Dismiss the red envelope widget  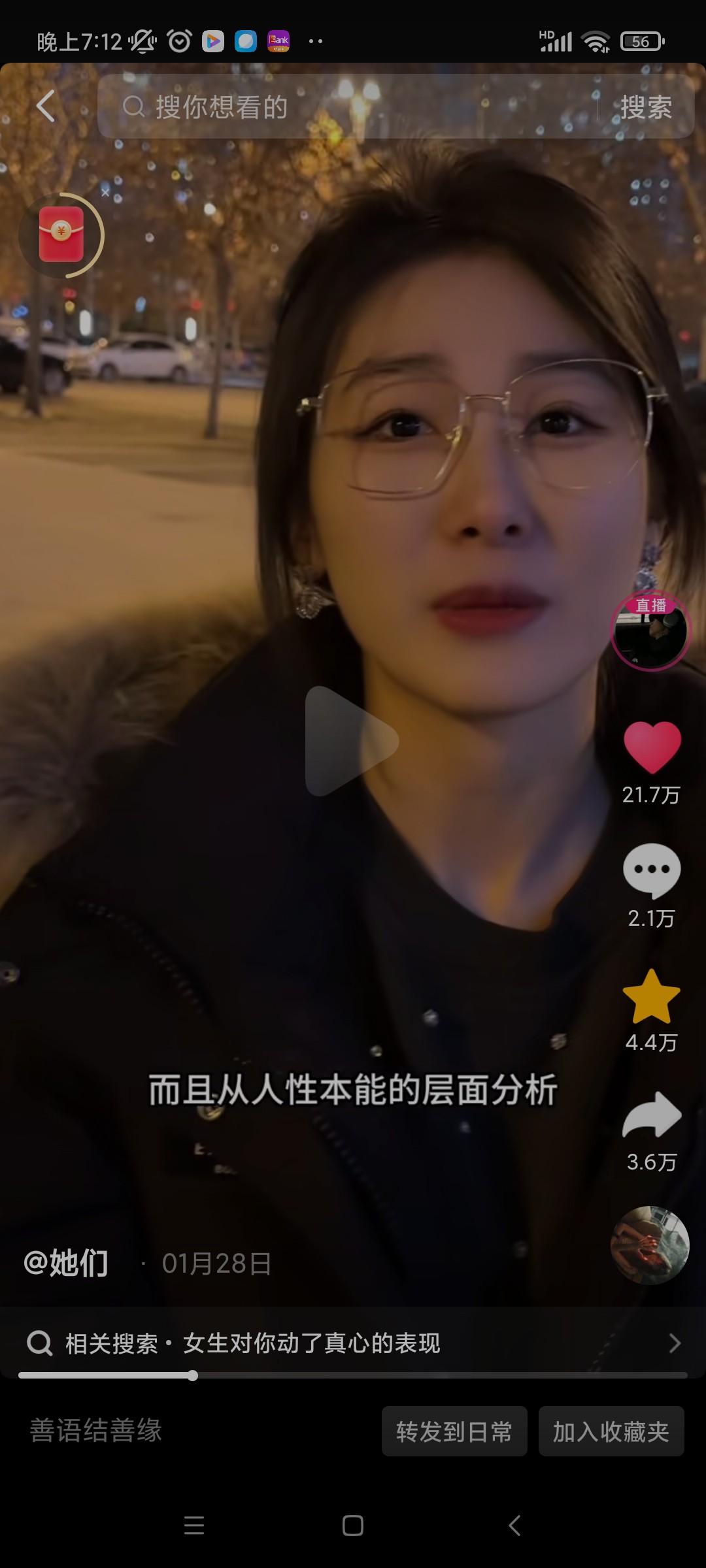(105, 193)
